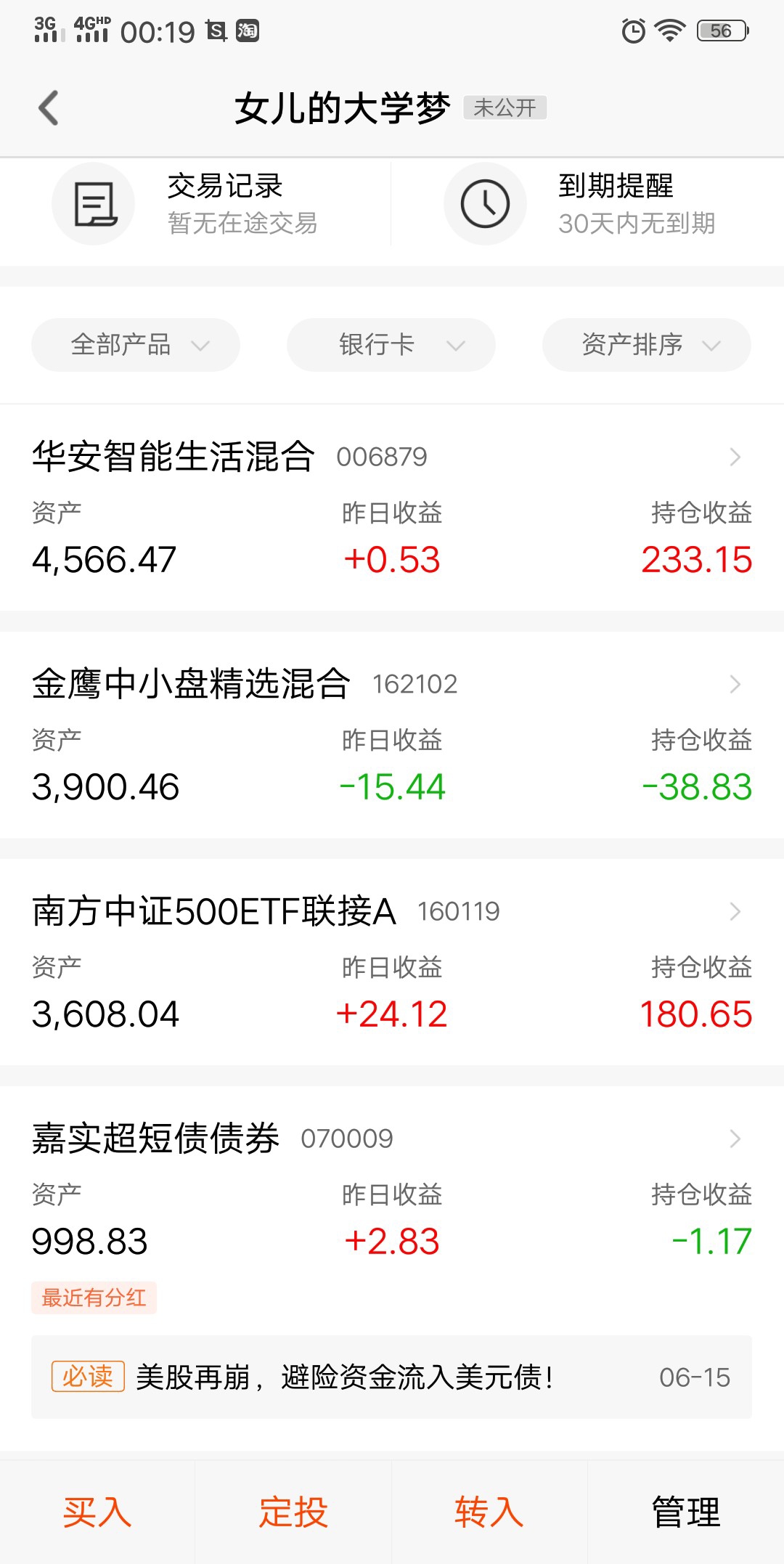
Task: Open fund 嘉实超短债债券 details
Action: tap(392, 1205)
